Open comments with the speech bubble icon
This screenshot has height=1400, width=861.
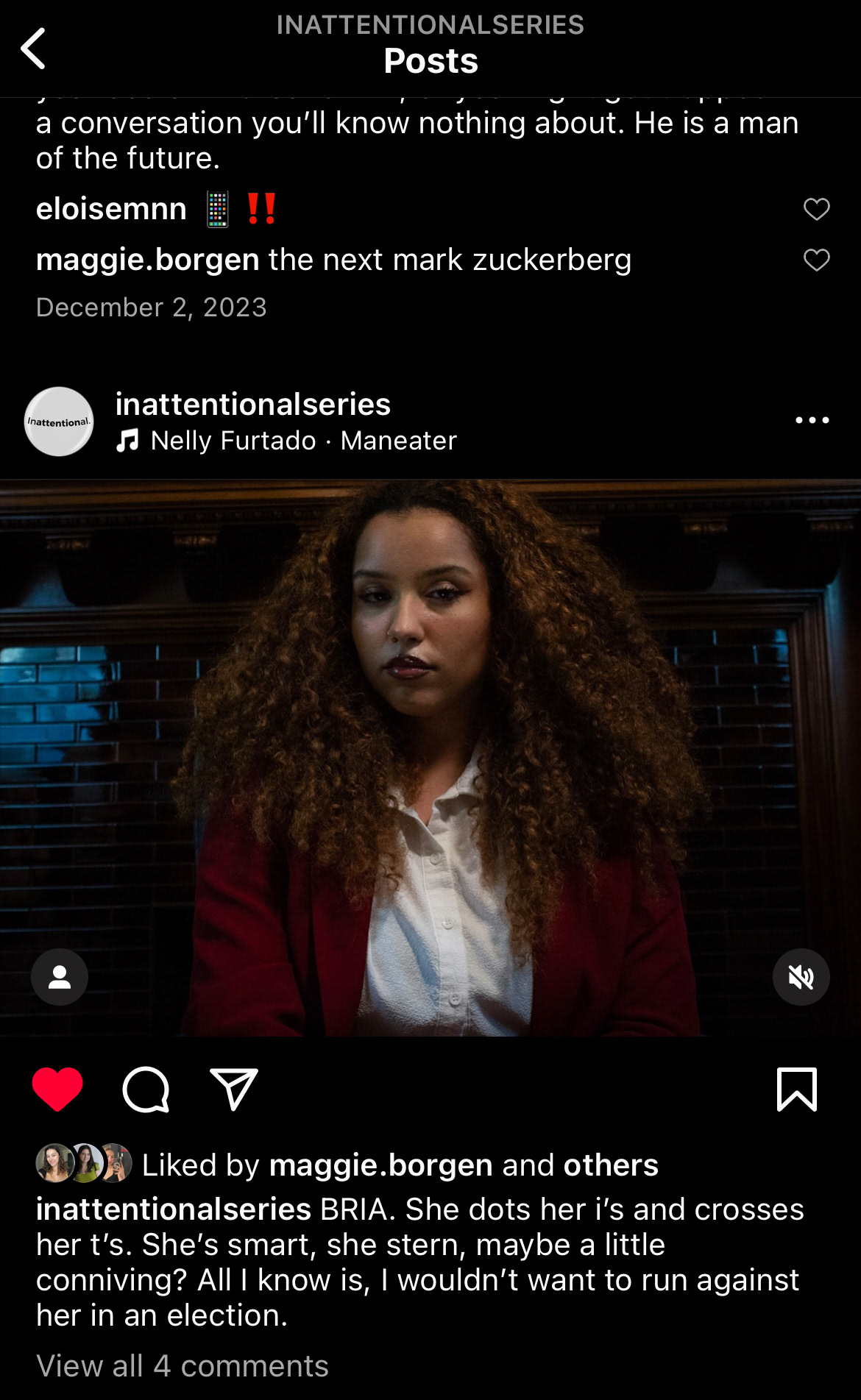(x=146, y=1090)
